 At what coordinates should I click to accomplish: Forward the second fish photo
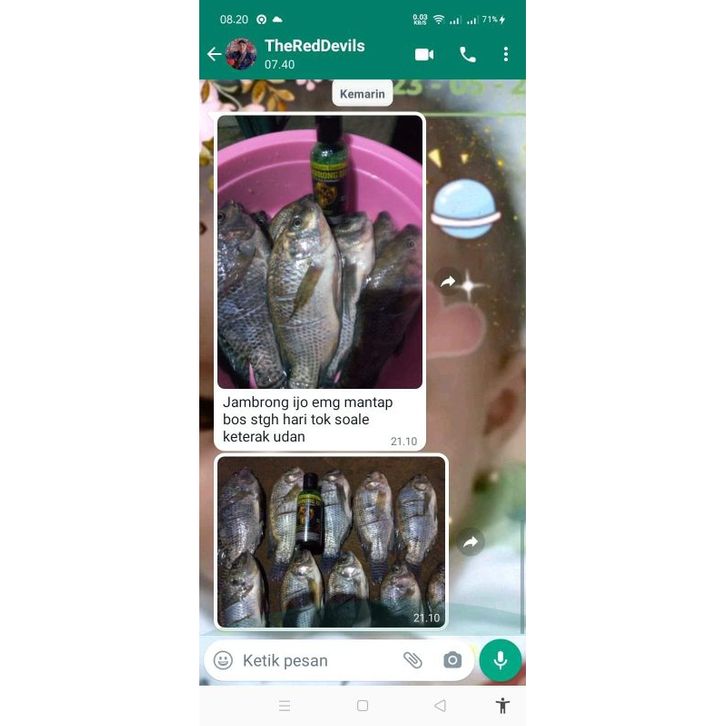pyautogui.click(x=470, y=543)
